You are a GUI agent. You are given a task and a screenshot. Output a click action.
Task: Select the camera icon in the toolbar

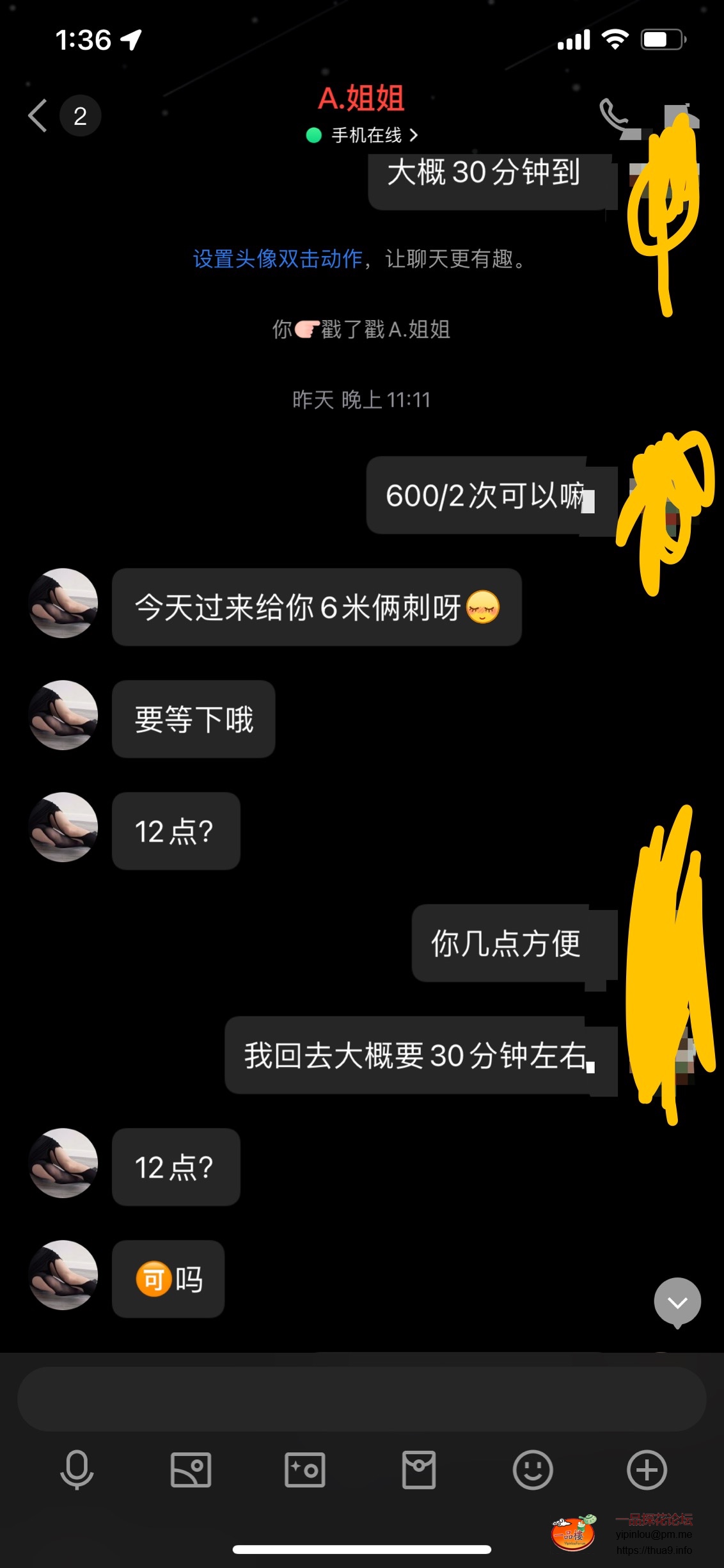coord(305,1469)
